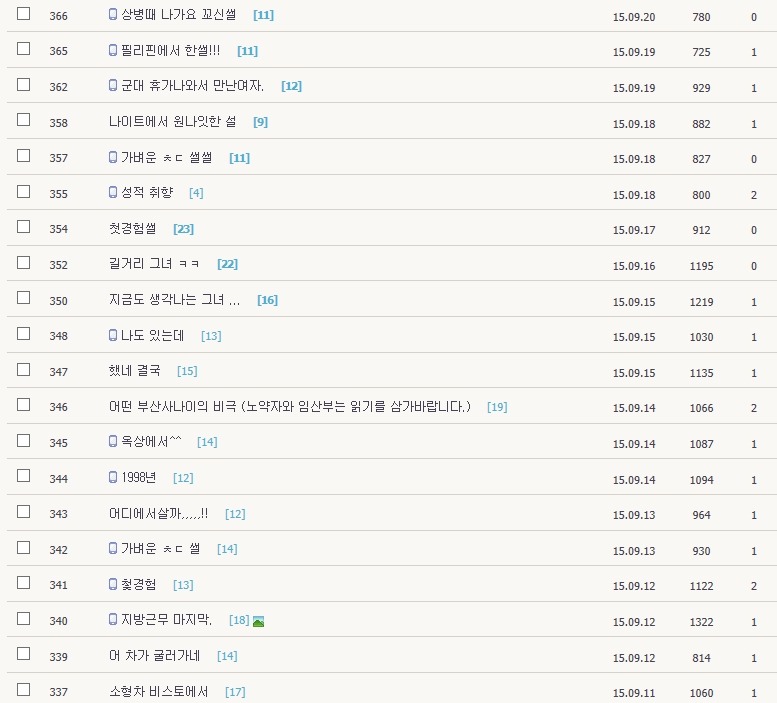The height and width of the screenshot is (703, 777).
Task: Open post '성적 취향'
Action: (146, 193)
